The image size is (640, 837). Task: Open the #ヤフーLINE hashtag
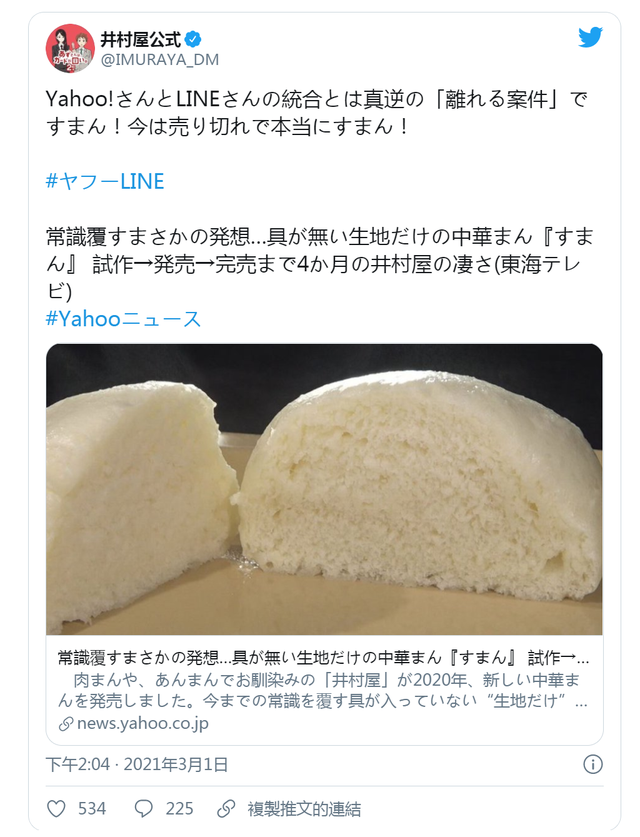point(105,182)
